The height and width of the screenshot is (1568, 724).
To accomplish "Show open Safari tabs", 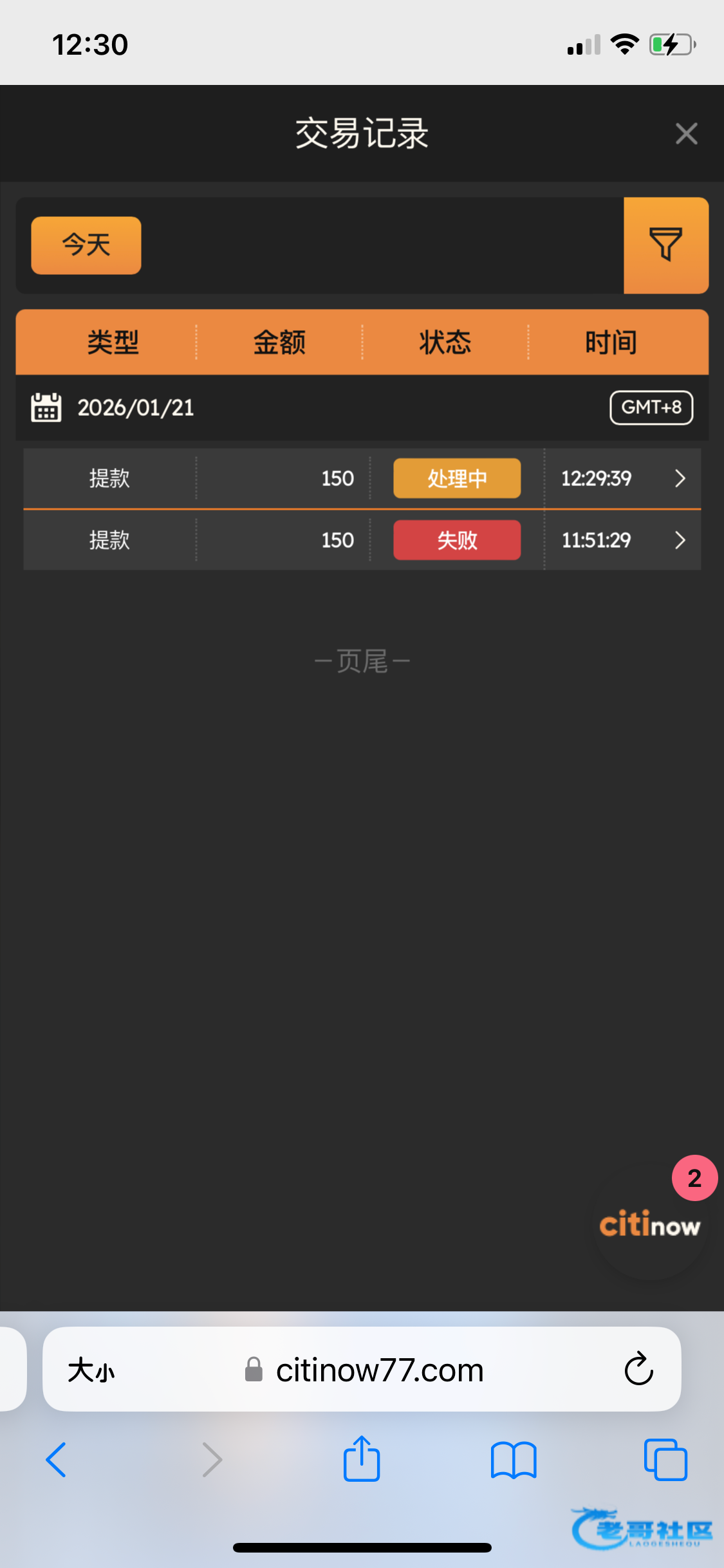I will (665, 1459).
